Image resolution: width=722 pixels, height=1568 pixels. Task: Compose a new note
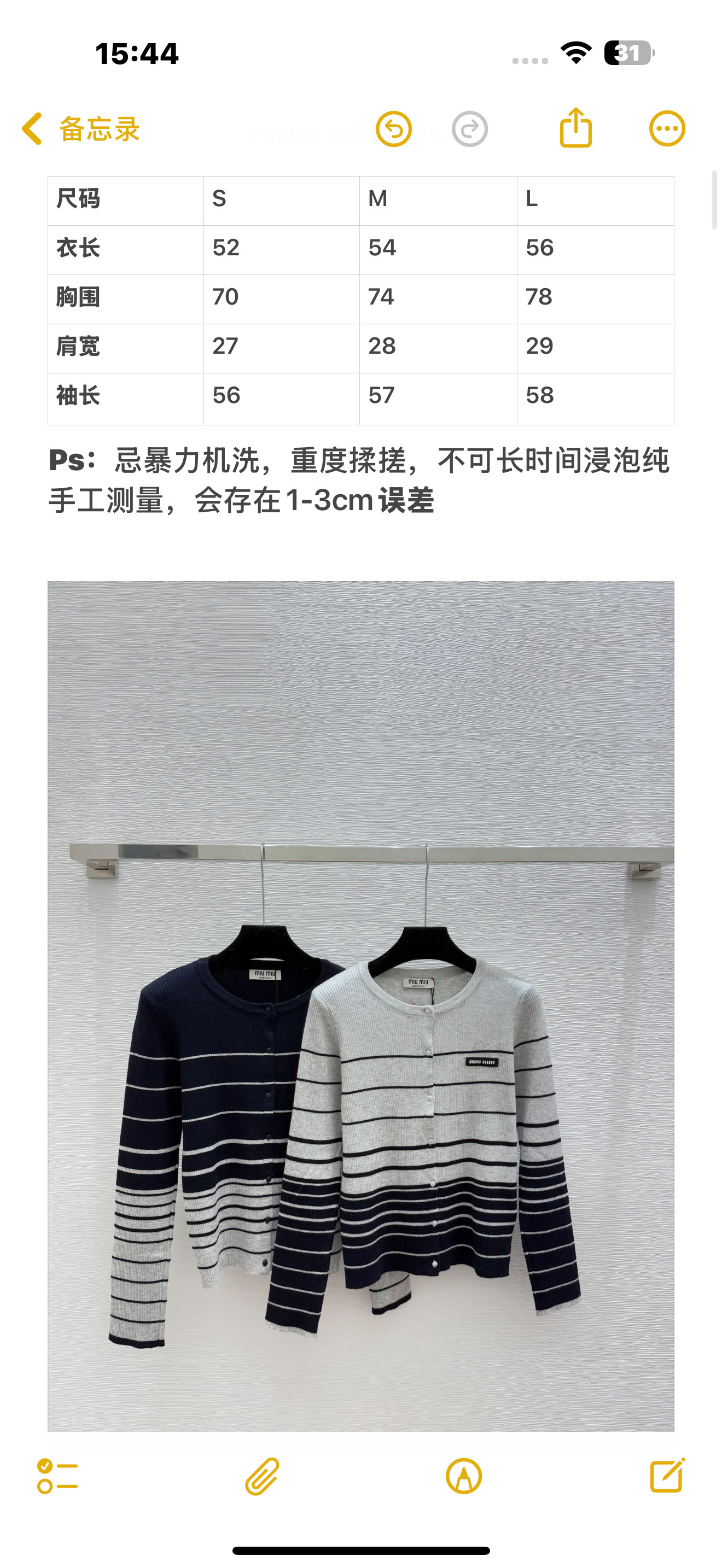pos(668,1475)
